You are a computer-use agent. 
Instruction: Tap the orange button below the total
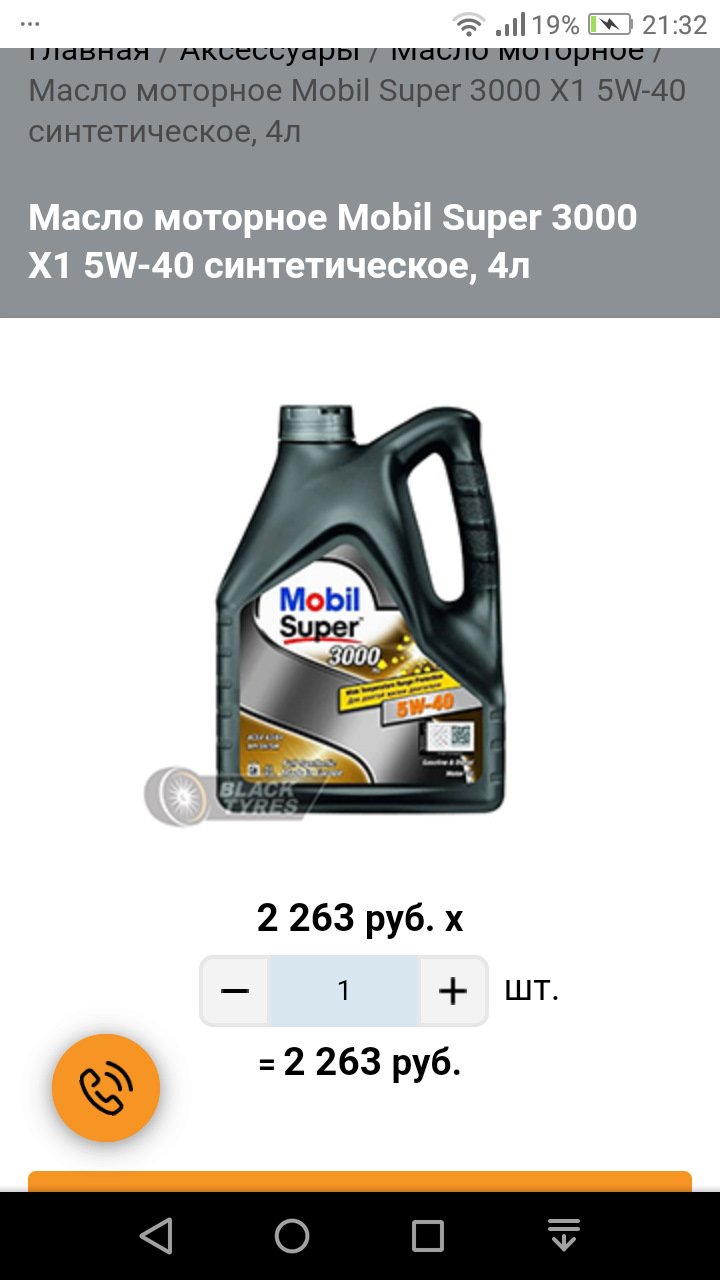tap(360, 1181)
